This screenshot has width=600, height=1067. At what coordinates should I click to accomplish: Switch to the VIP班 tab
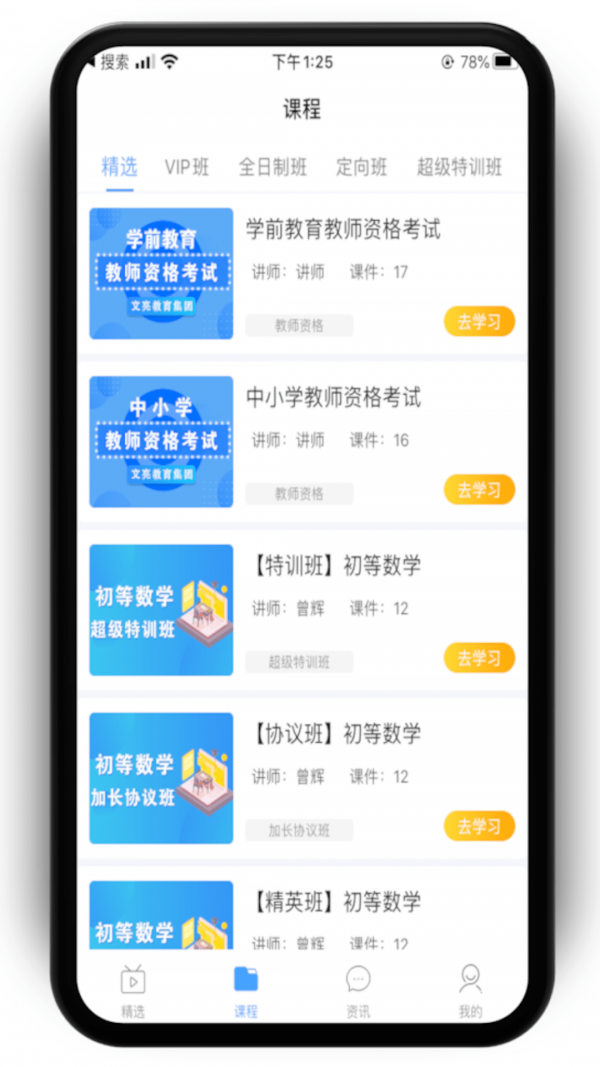187,167
